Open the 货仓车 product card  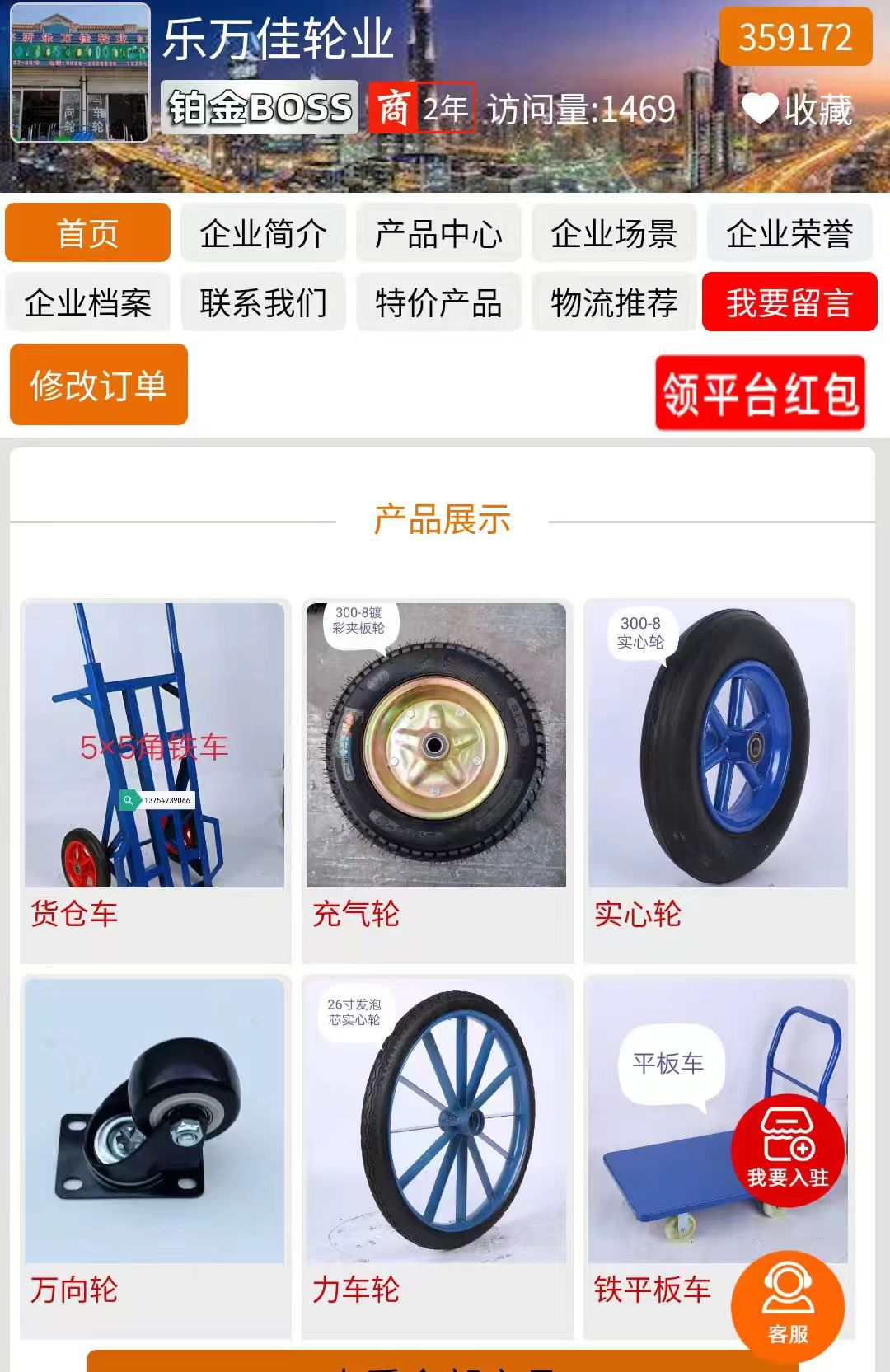(155, 779)
